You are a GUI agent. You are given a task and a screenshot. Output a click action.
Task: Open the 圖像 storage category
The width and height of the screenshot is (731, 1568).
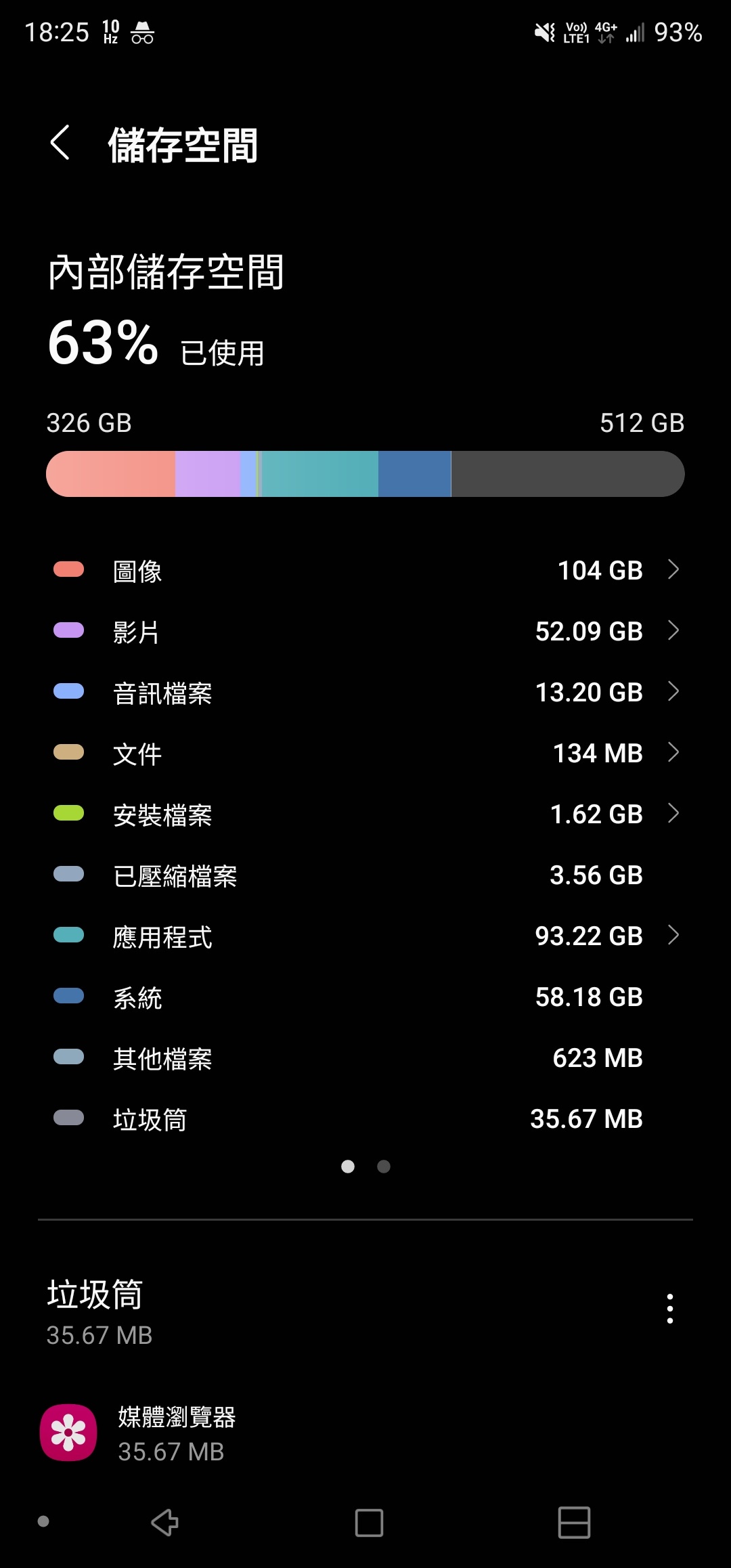(x=365, y=571)
